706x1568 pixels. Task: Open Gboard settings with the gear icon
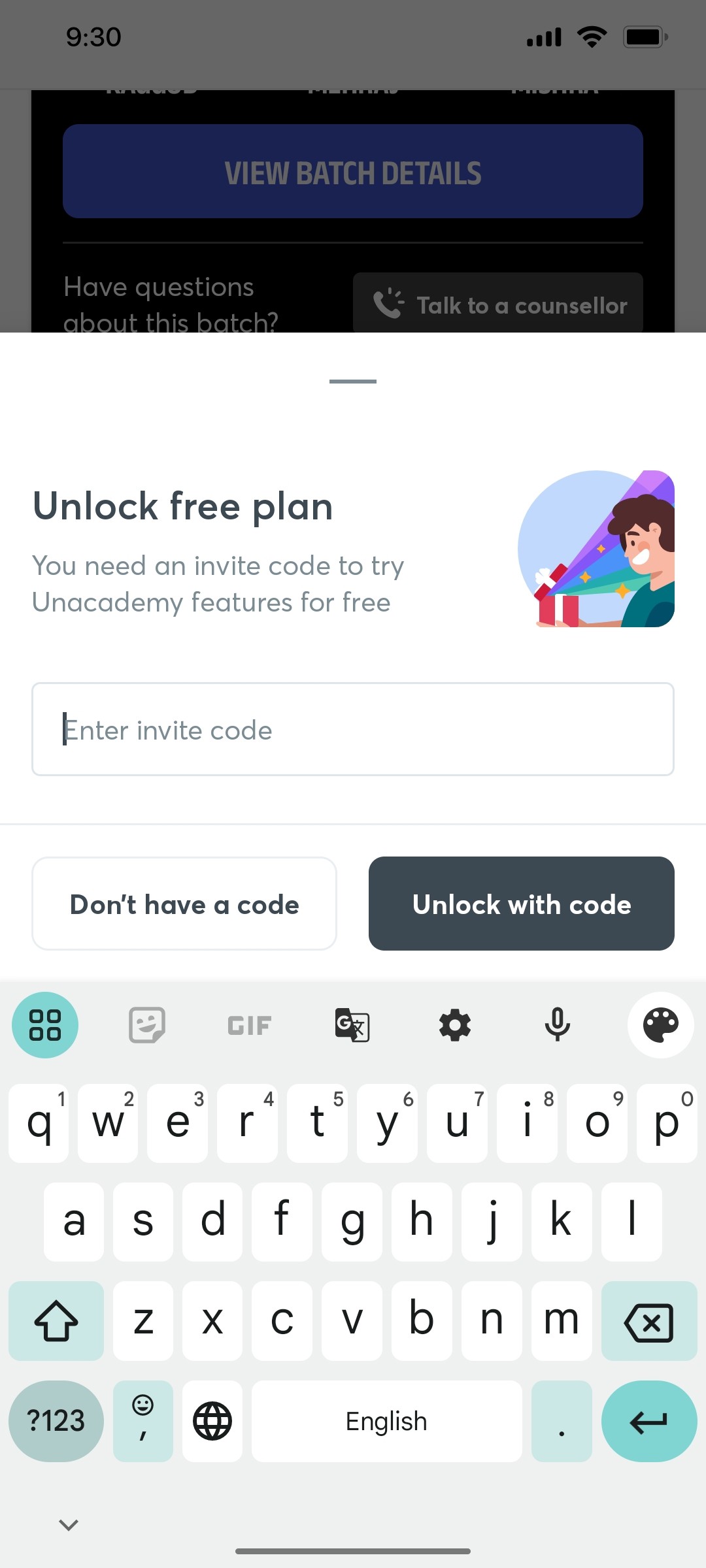[455, 1024]
